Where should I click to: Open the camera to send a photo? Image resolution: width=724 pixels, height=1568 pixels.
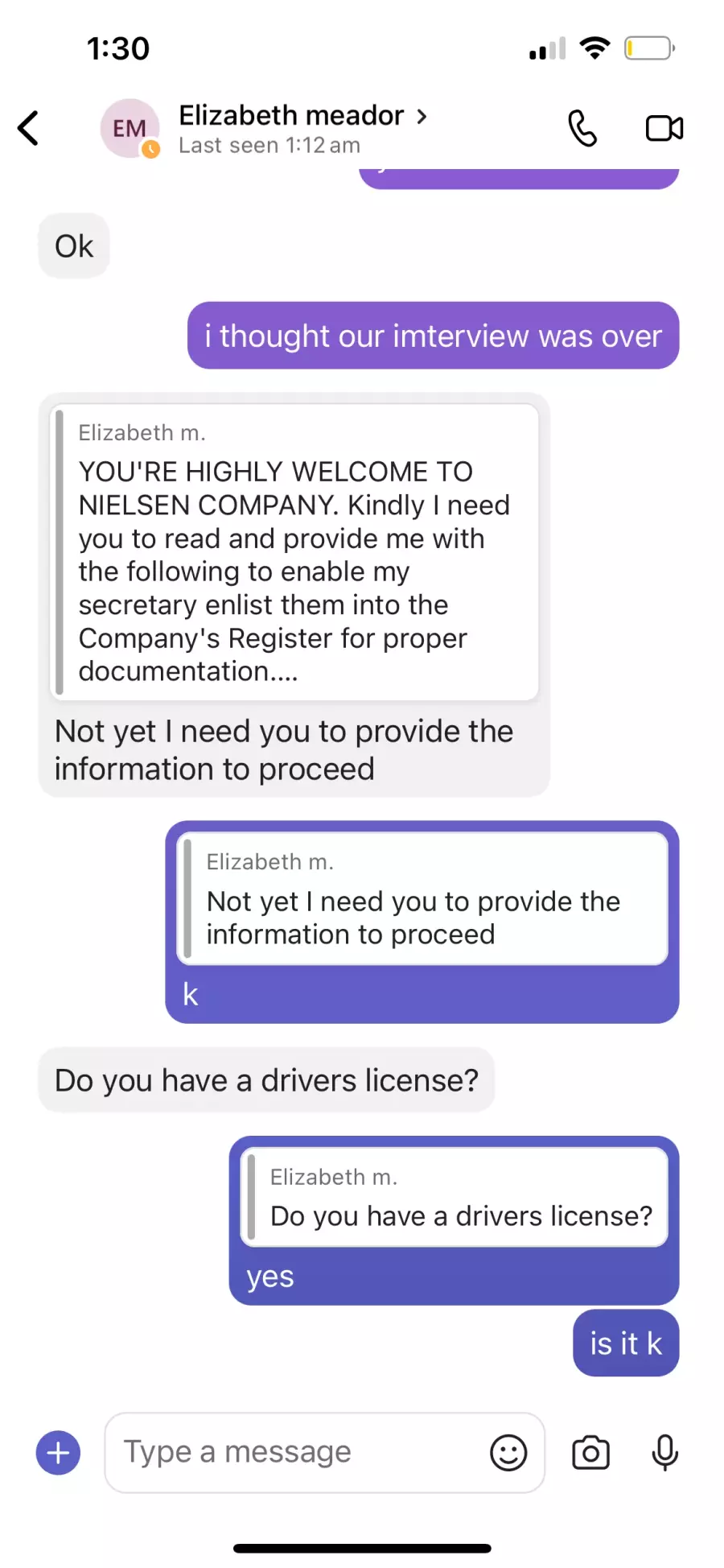point(590,1453)
